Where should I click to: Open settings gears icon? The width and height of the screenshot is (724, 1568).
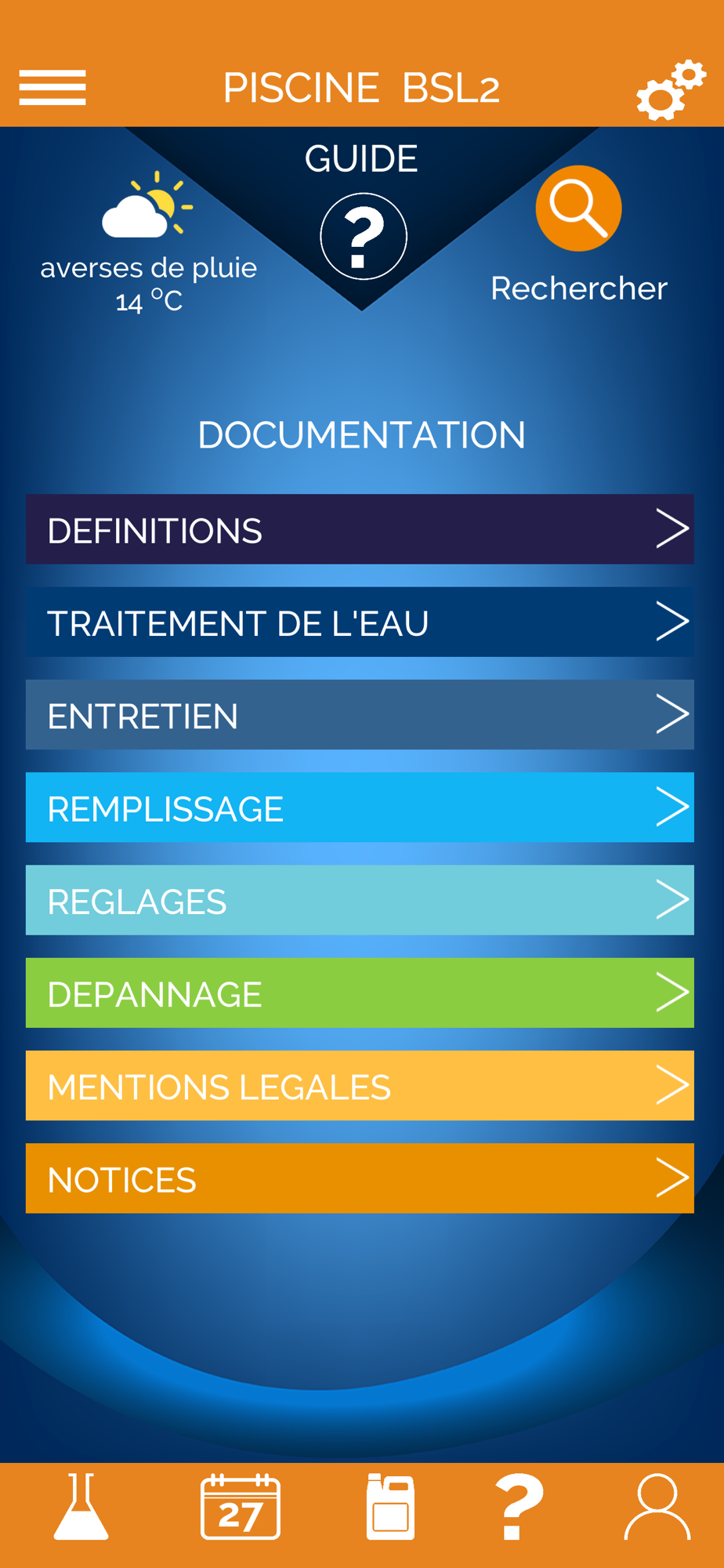670,89
